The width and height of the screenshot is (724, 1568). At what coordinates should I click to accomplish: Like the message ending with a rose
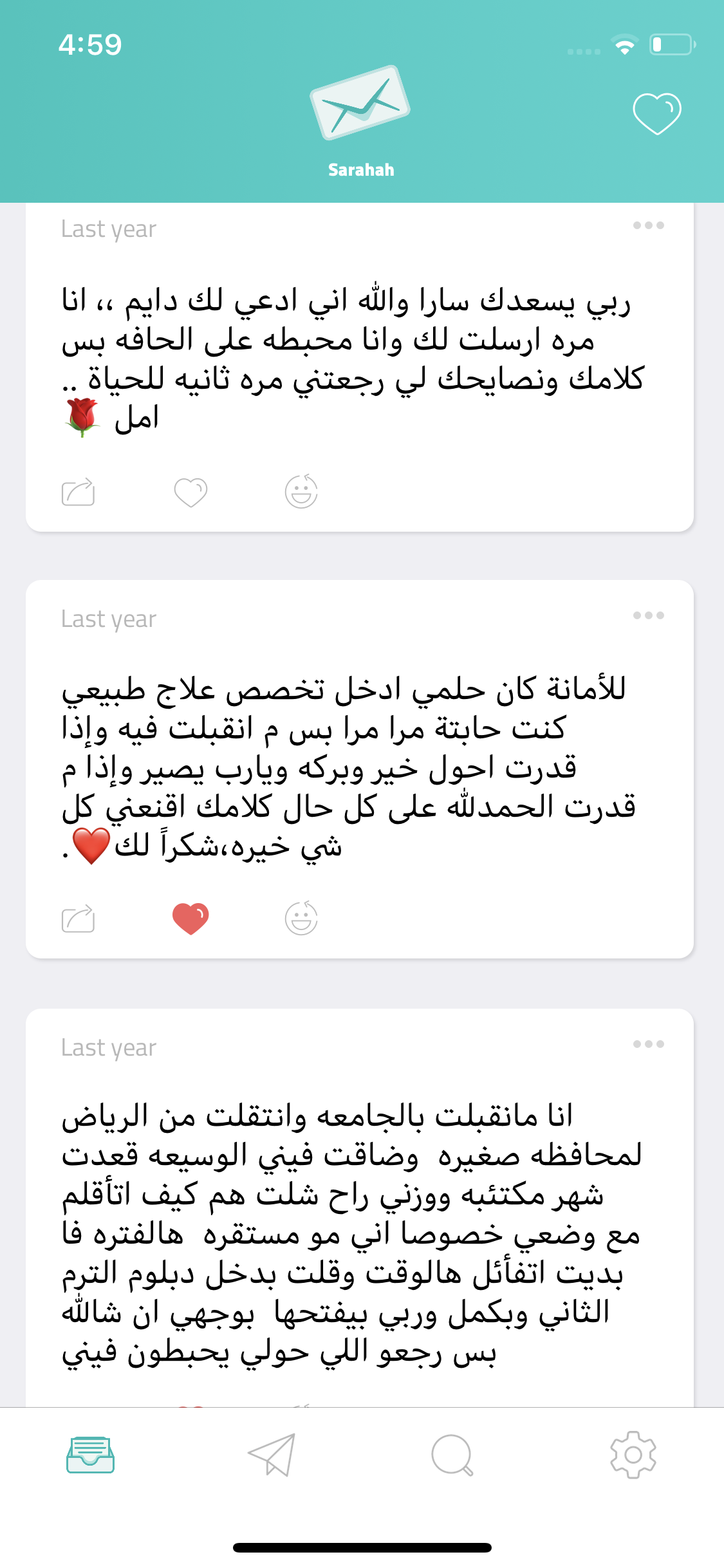tap(190, 492)
